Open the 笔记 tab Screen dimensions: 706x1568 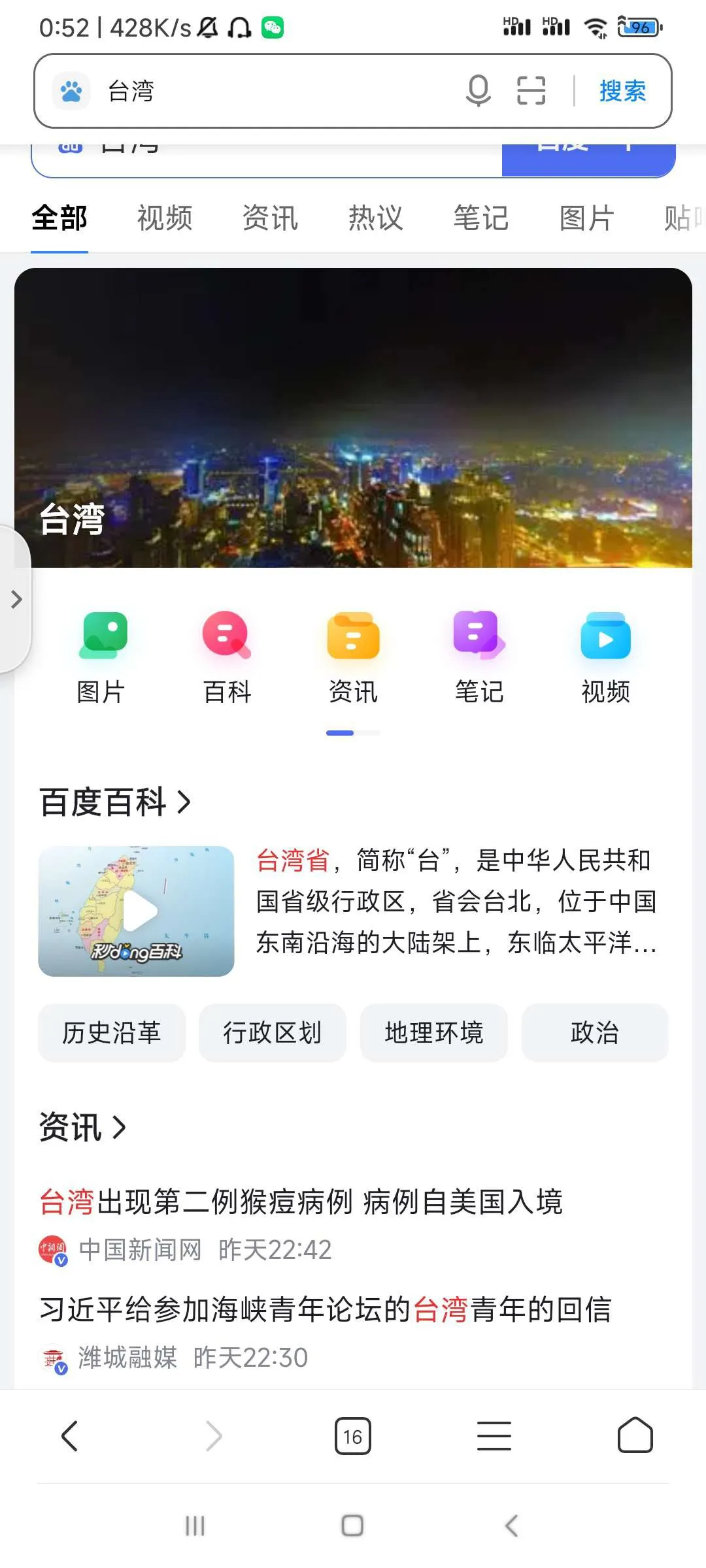tap(481, 218)
